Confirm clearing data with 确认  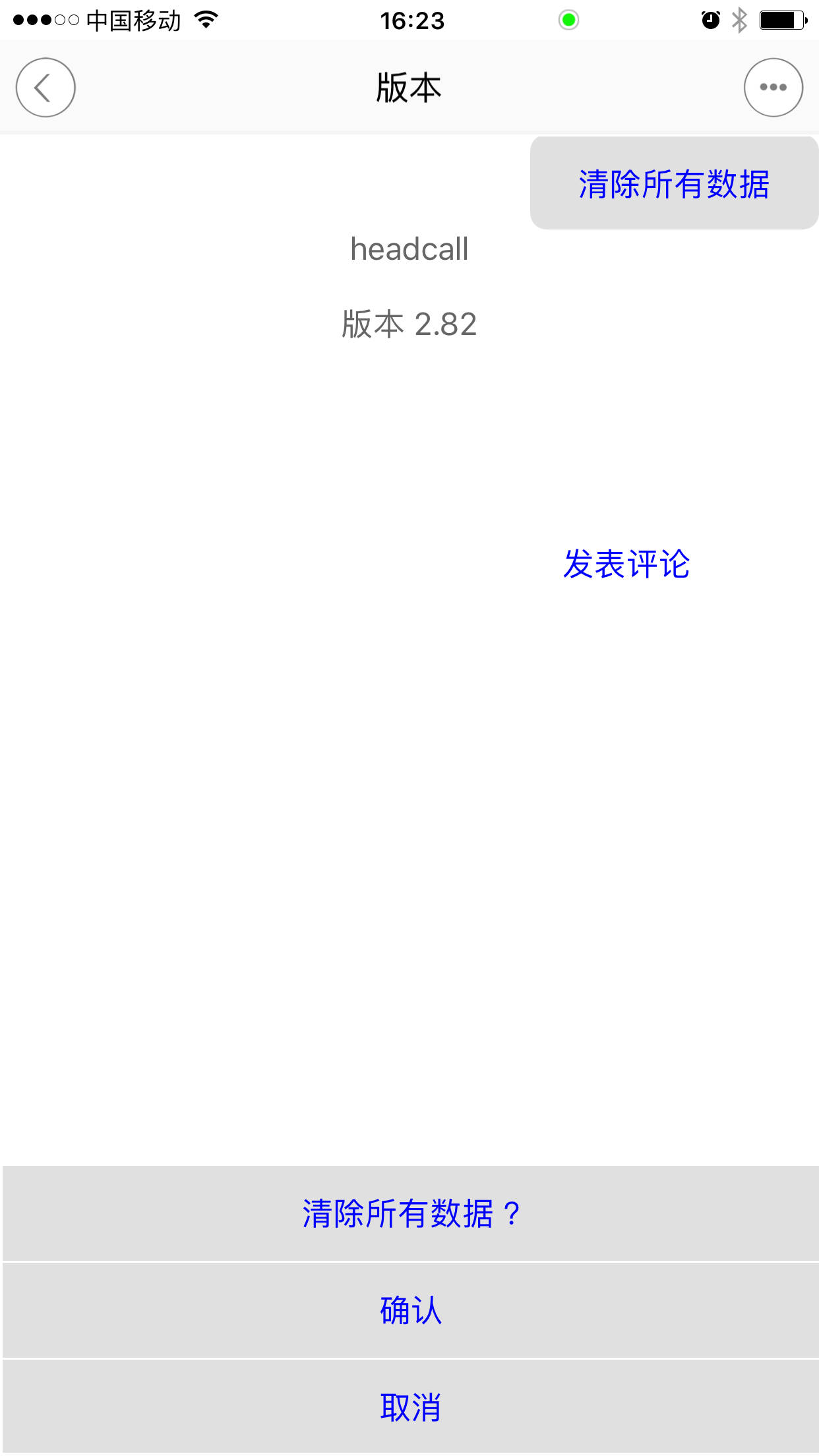click(x=410, y=1310)
